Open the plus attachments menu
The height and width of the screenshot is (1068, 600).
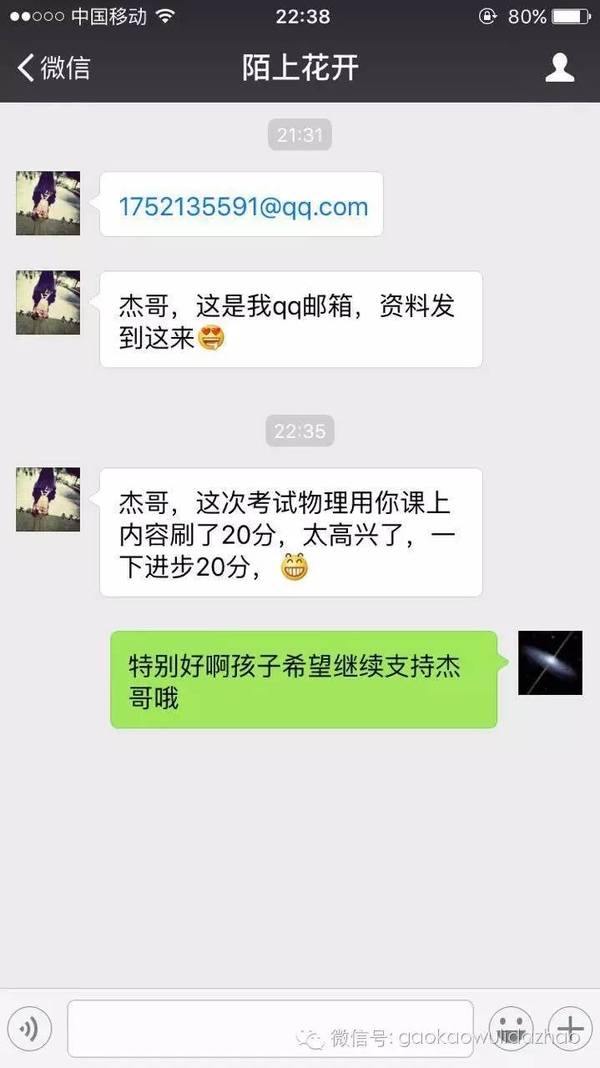point(569,1028)
